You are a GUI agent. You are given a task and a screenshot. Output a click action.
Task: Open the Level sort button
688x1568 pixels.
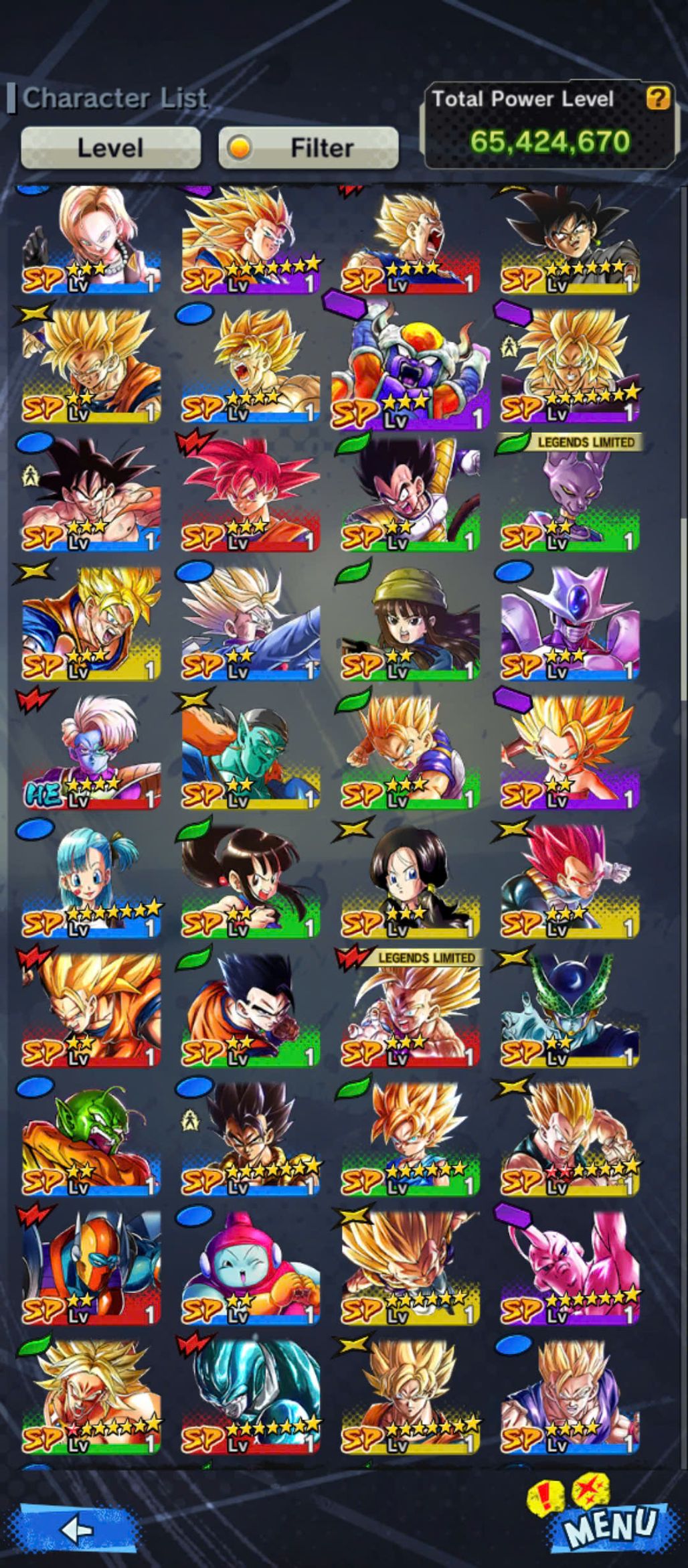[110, 147]
